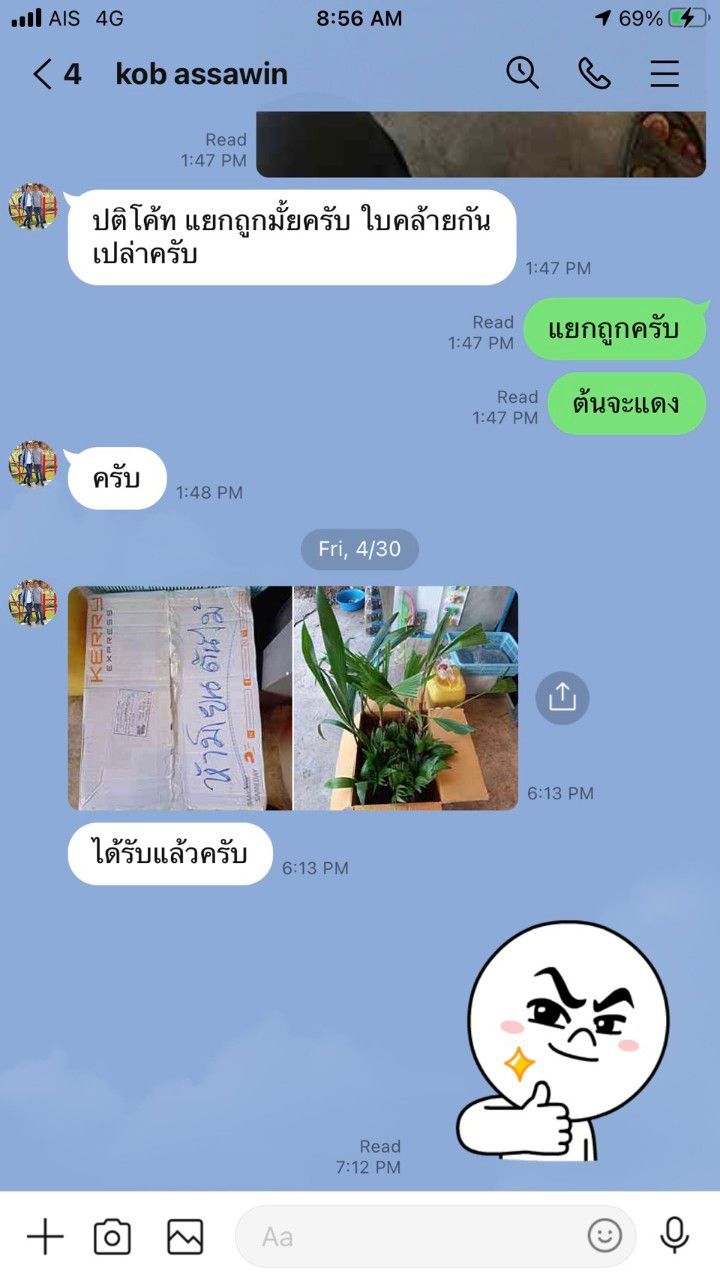View kob assawin's profile picture beside ครับ

pos(33,464)
